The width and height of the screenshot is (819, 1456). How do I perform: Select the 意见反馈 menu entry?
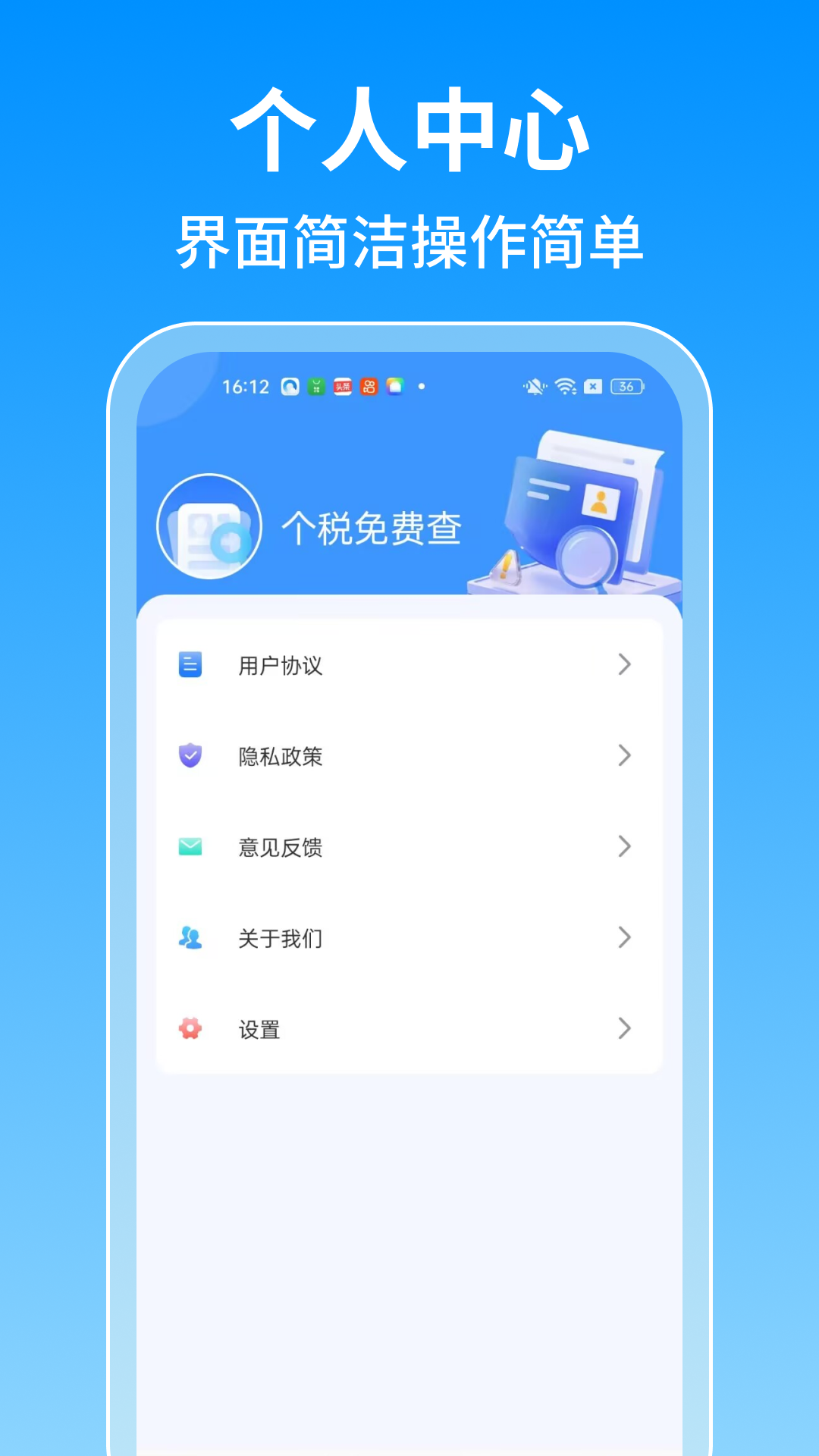click(281, 847)
